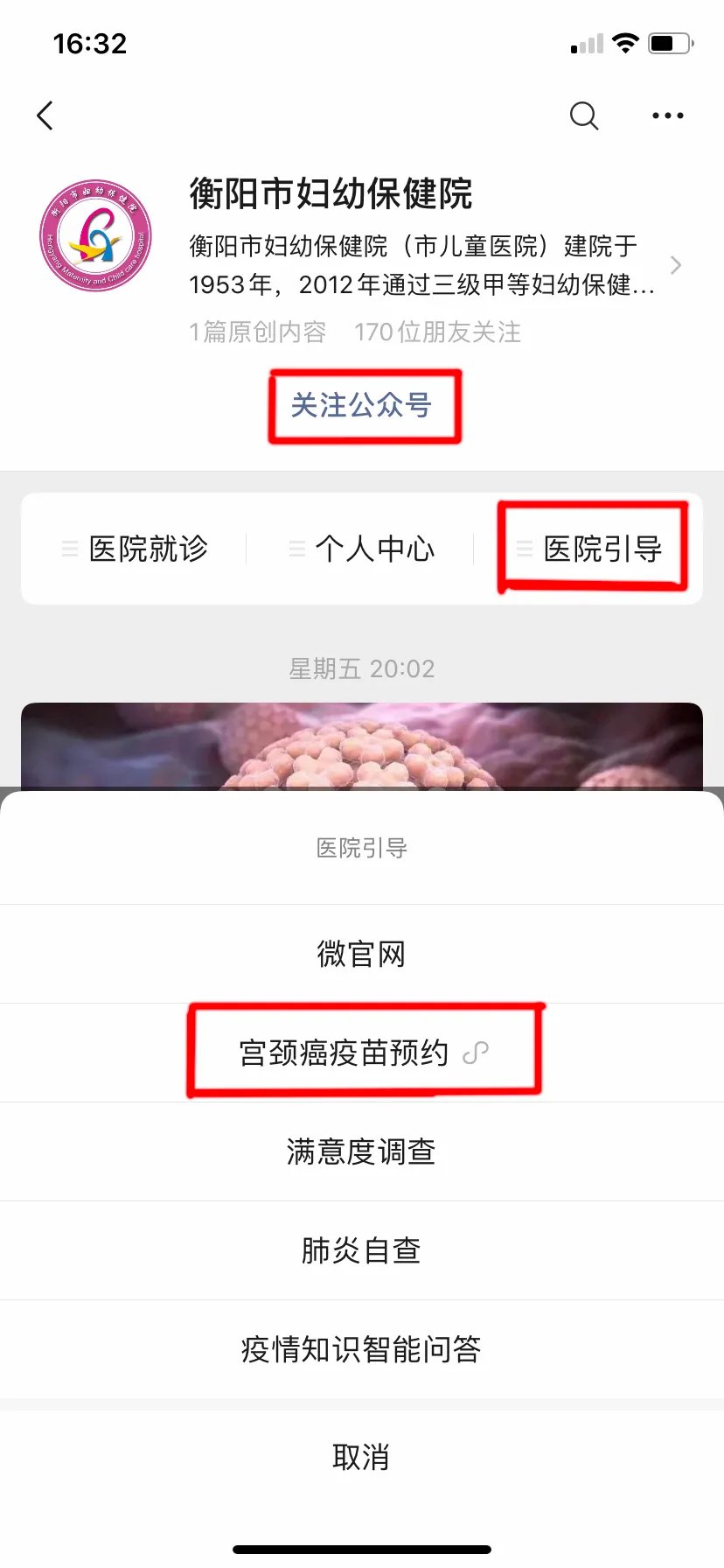Choose 微官网 from the action sheet
Image resolution: width=724 pixels, height=1568 pixels.
361,954
